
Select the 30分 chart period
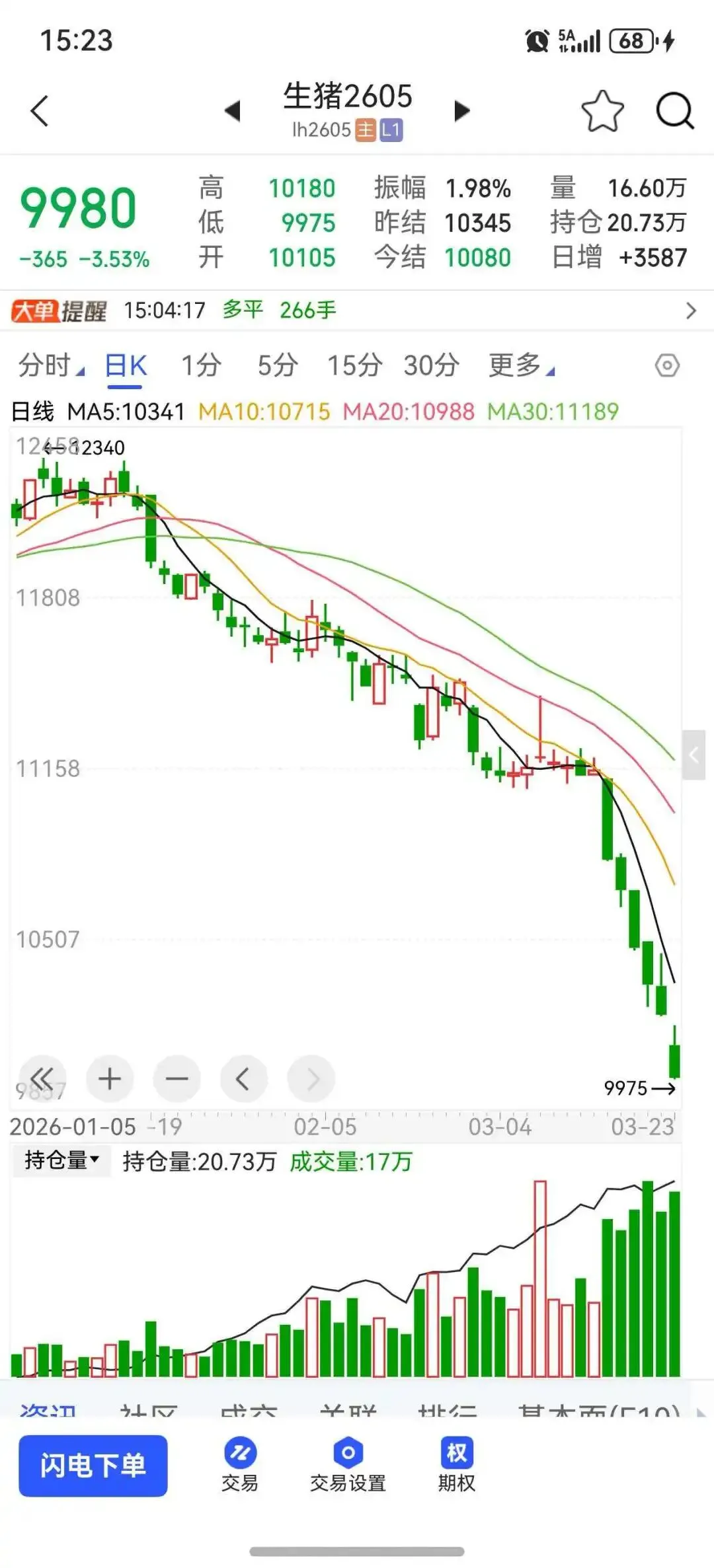[431, 365]
